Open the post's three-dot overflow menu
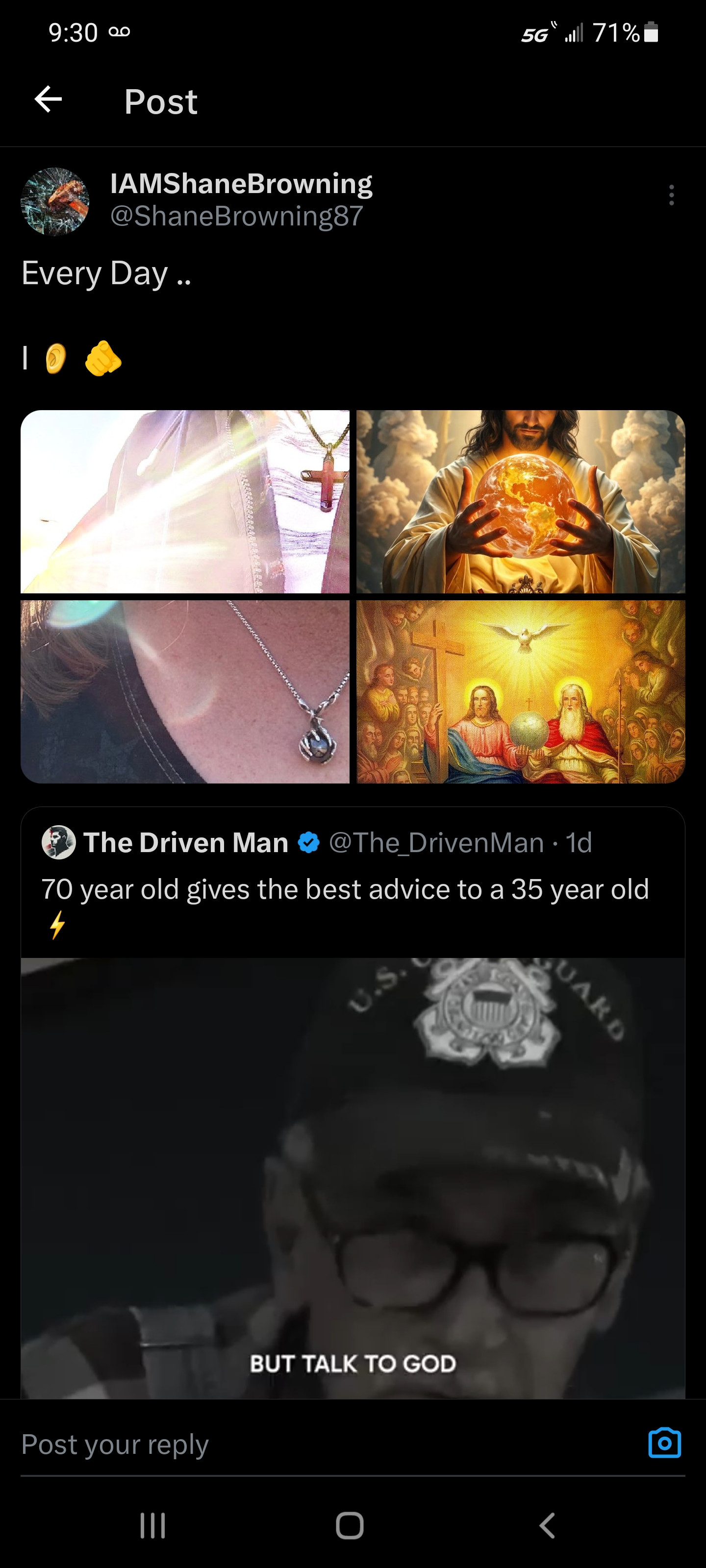 click(671, 196)
